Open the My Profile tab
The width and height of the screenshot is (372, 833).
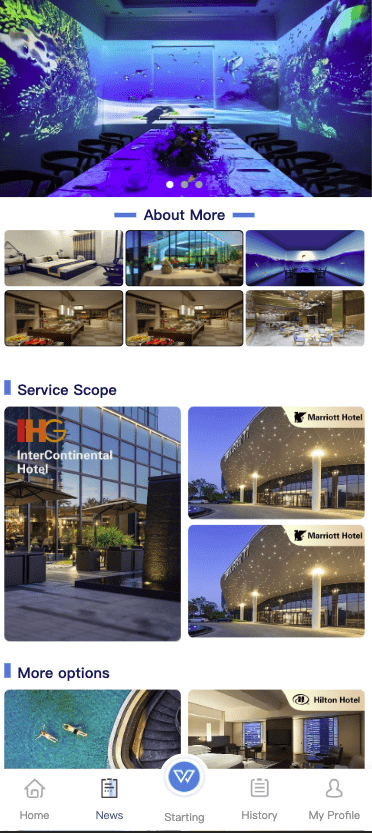point(334,800)
